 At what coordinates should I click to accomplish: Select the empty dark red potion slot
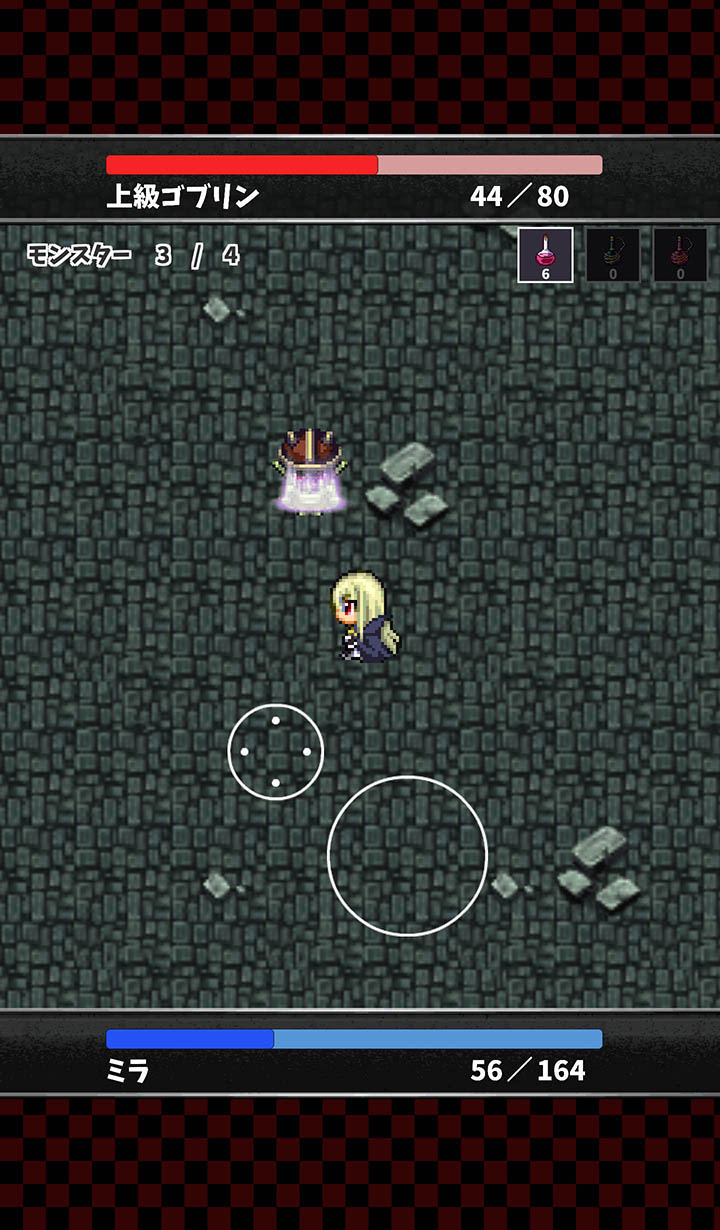pyautogui.click(x=680, y=255)
